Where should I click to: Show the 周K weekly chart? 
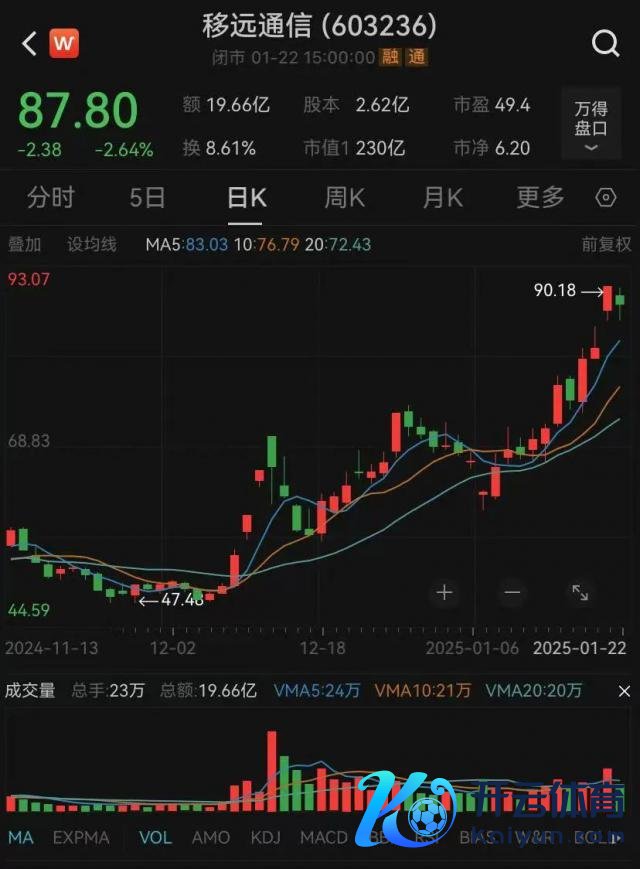(344, 197)
